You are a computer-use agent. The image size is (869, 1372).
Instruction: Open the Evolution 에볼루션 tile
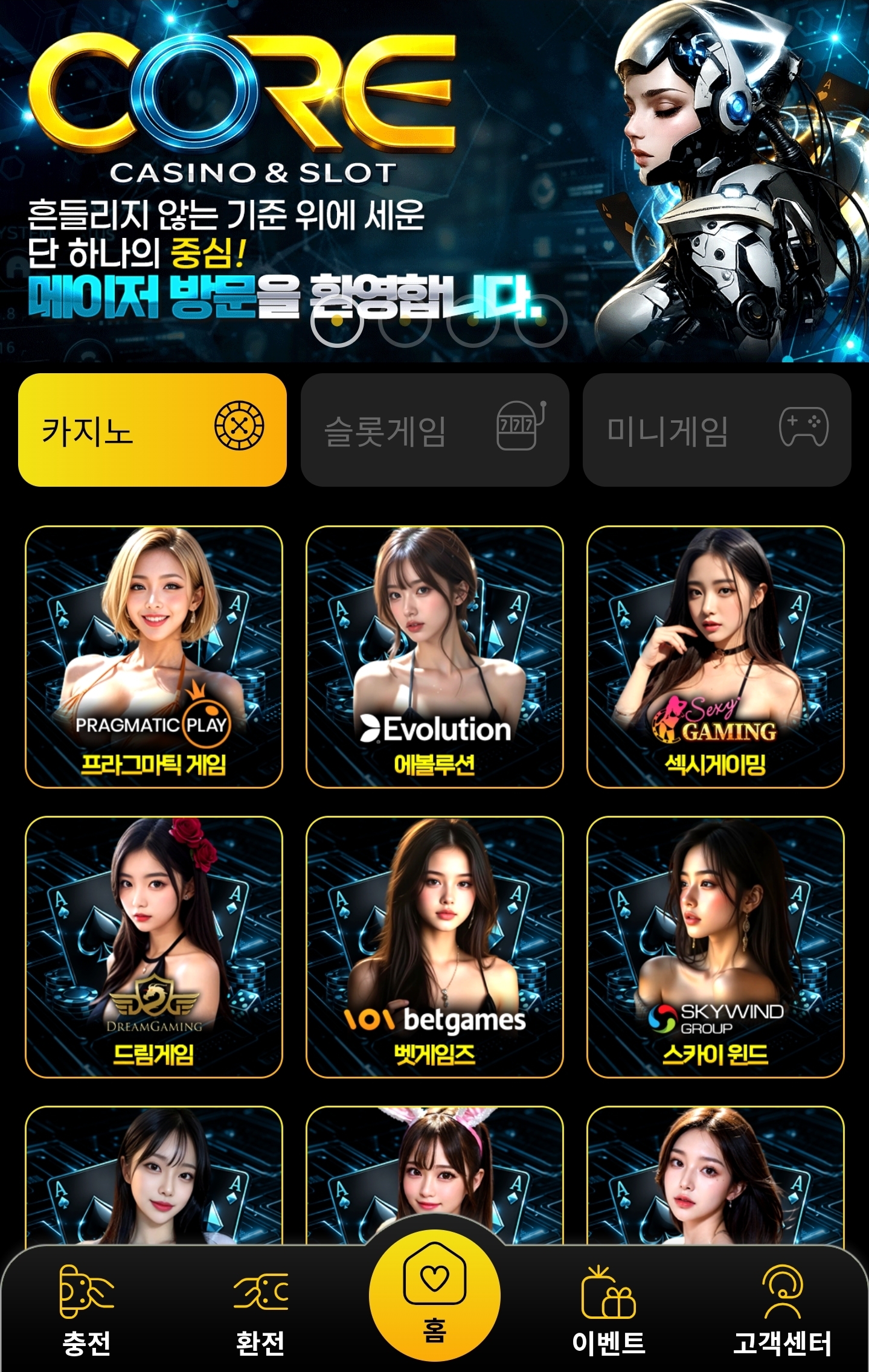(434, 657)
